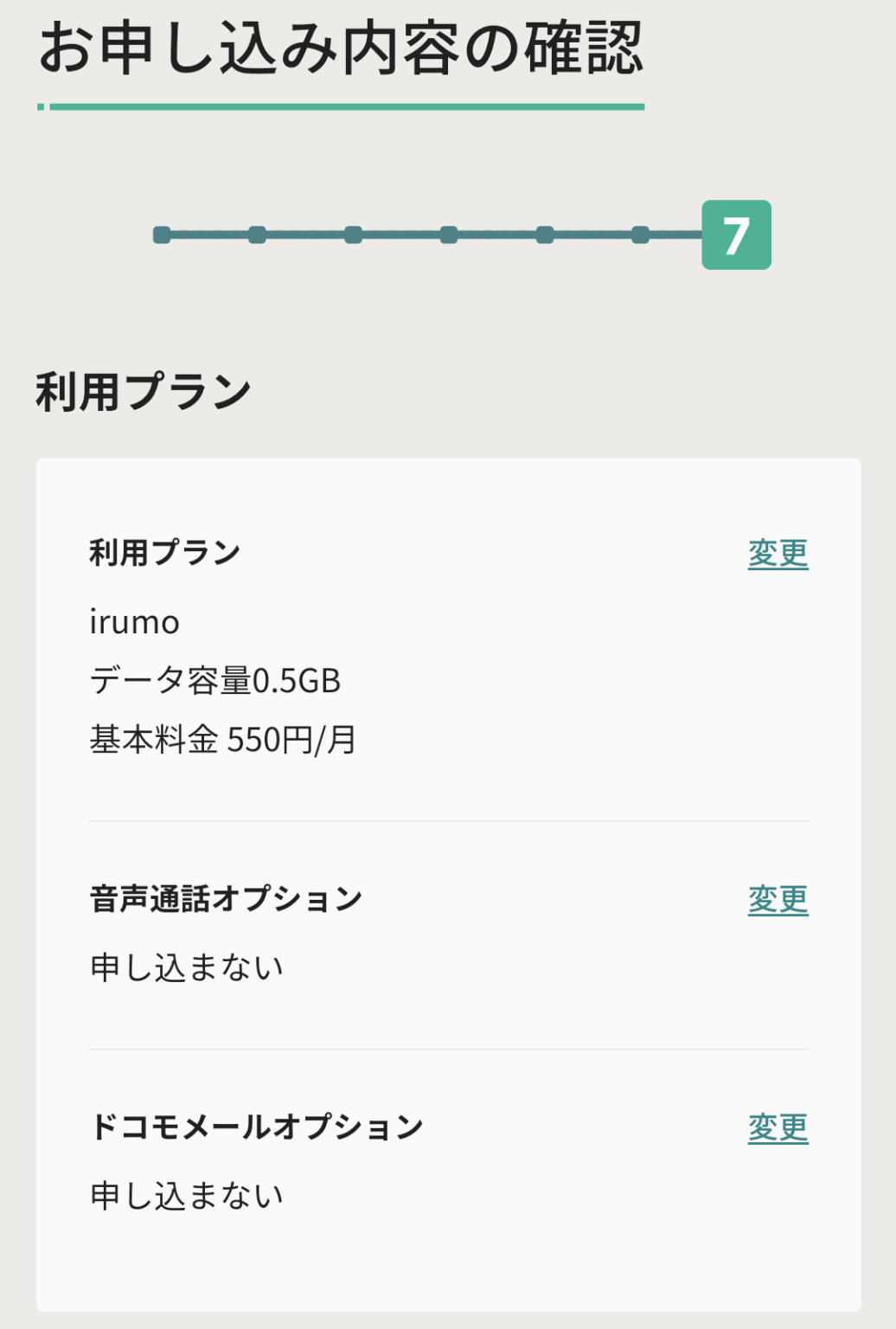Click the teal underline beneath the page title
Image resolution: width=896 pixels, height=1329 pixels.
[342, 107]
